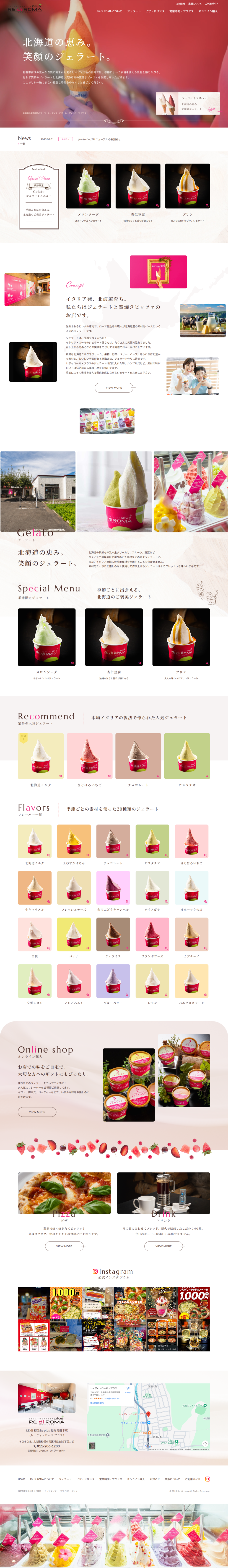Screen dimensions: 228x1568
Task: Open the ジェラート link in the header
Action: pyautogui.click(x=134, y=11)
